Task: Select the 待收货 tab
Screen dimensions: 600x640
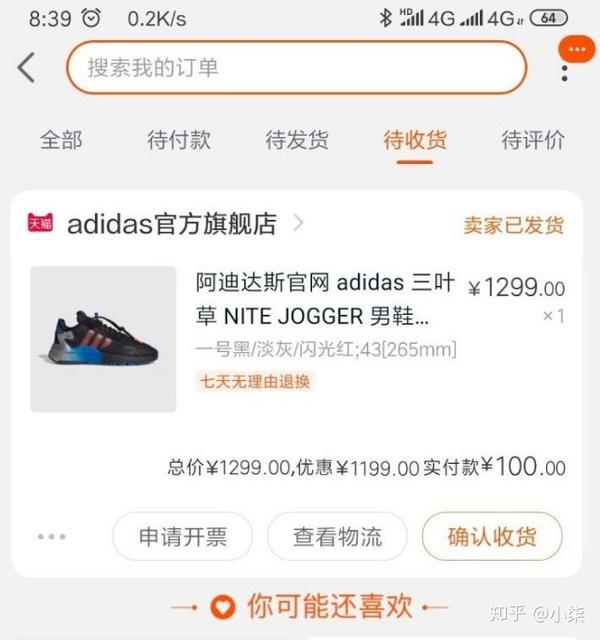Action: tap(415, 140)
